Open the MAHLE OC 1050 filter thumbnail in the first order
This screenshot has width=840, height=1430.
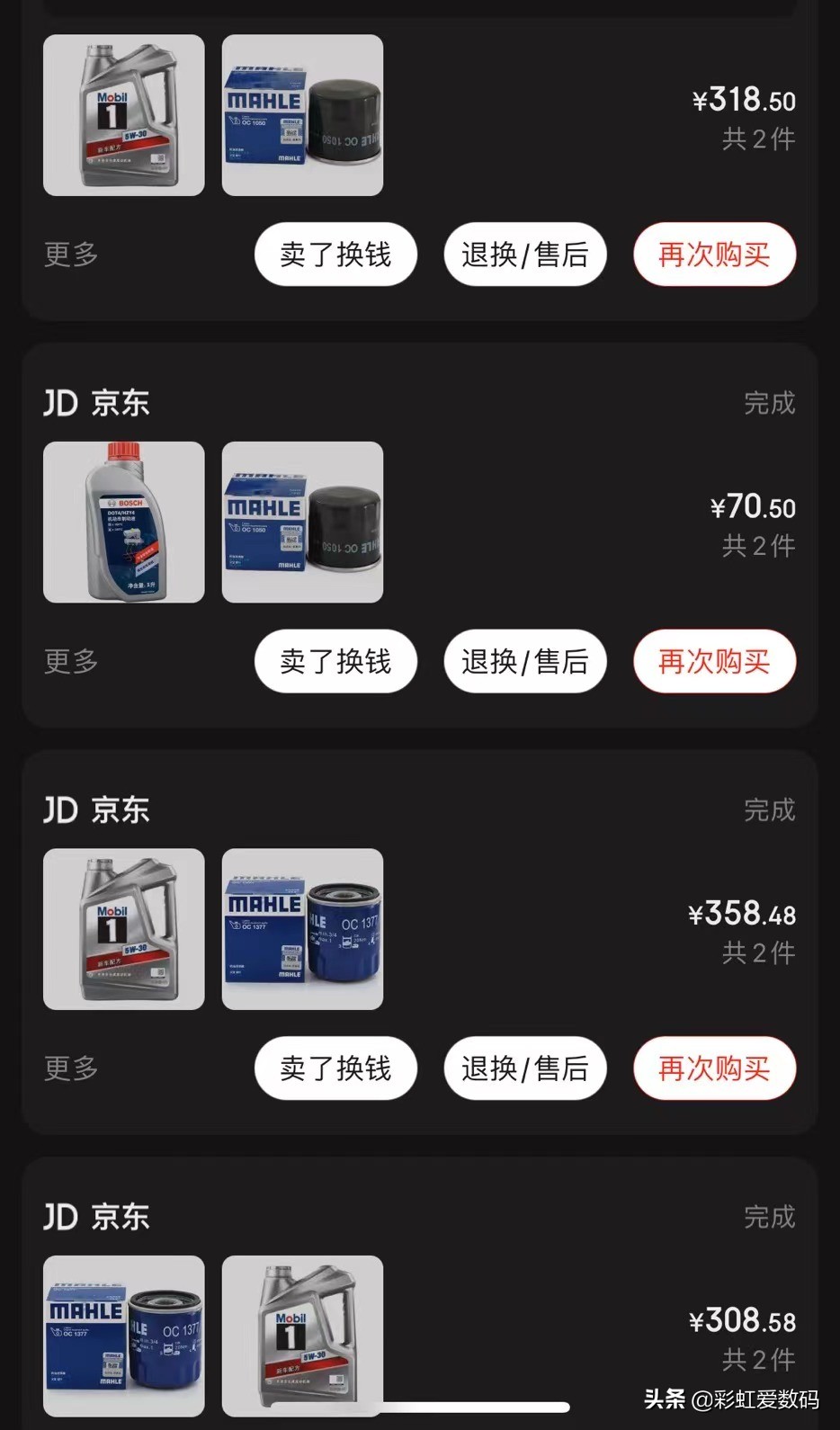302,115
